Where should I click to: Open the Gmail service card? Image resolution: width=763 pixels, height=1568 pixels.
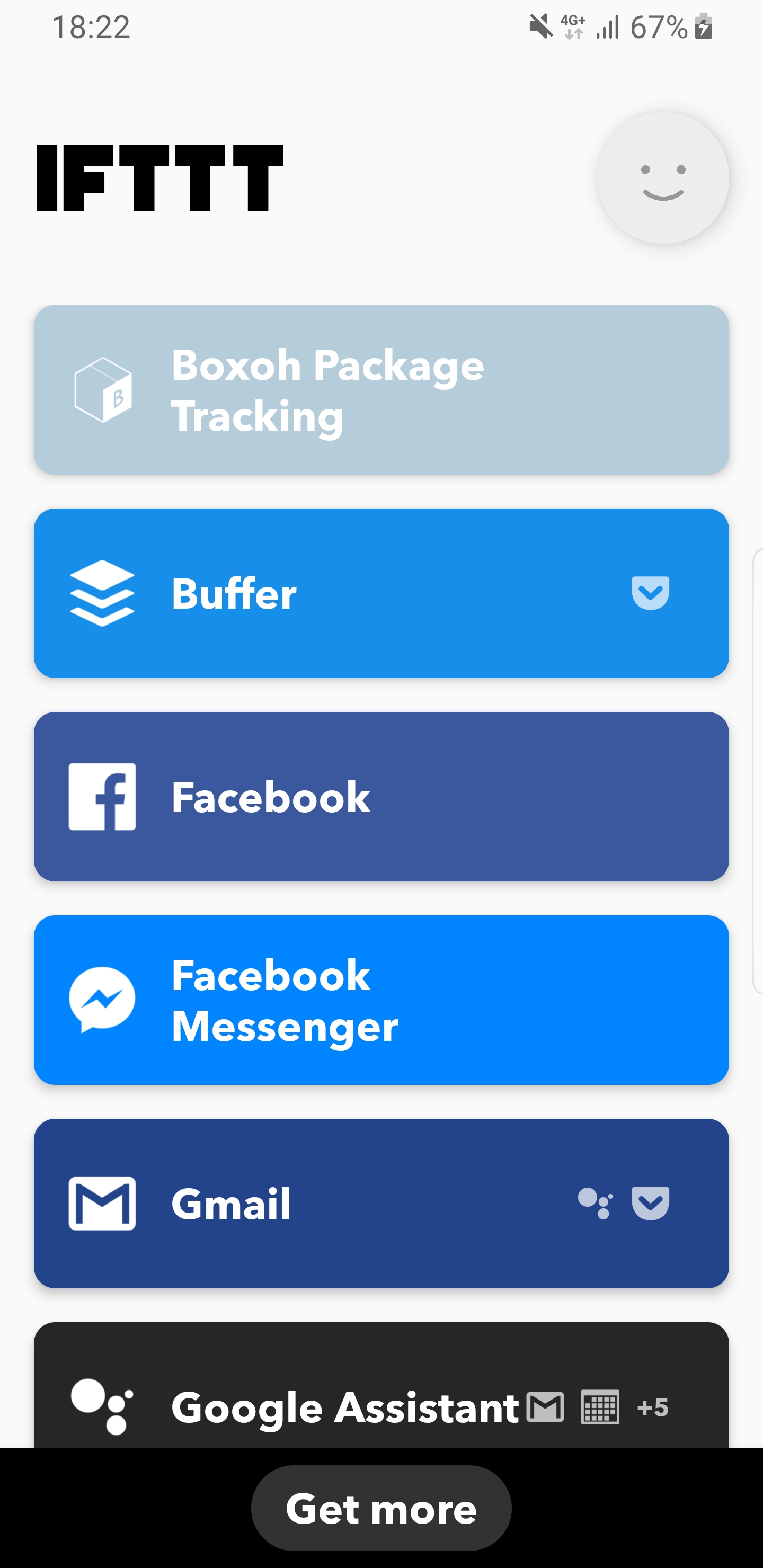click(381, 1203)
